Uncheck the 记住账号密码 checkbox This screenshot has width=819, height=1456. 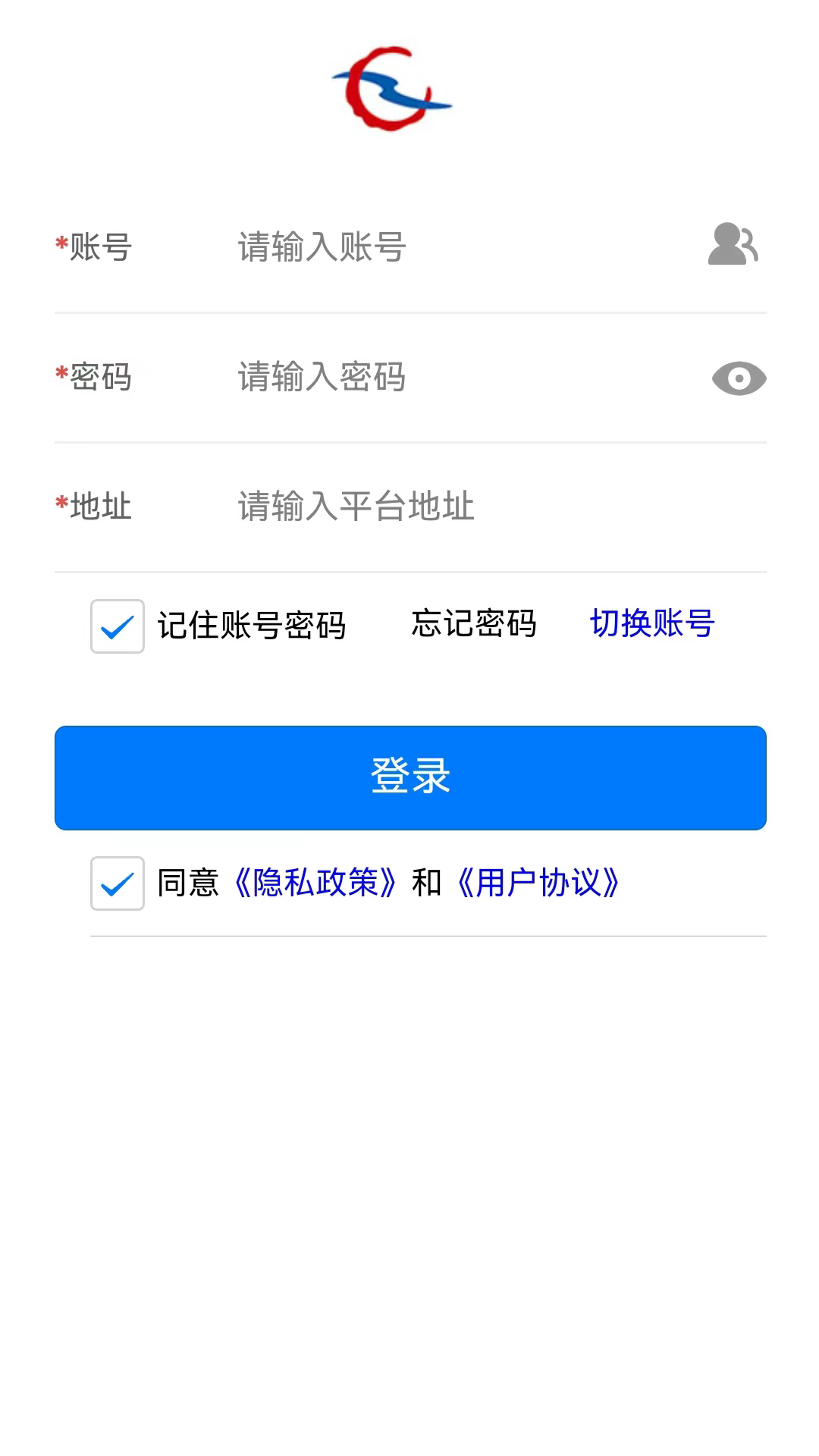click(118, 626)
